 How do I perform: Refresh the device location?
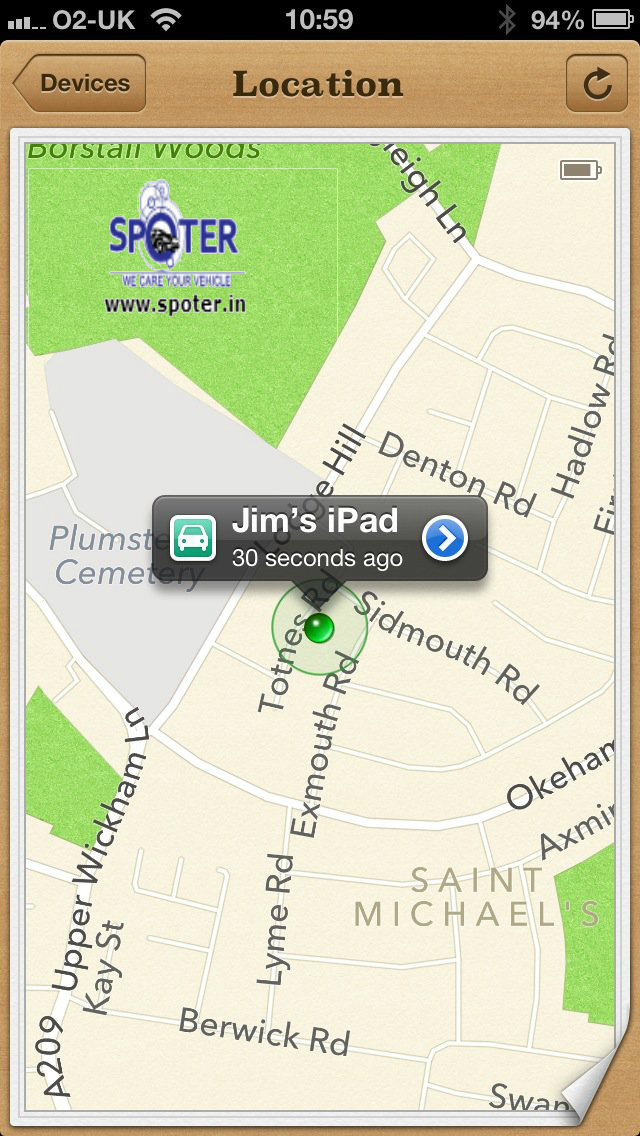pos(596,84)
